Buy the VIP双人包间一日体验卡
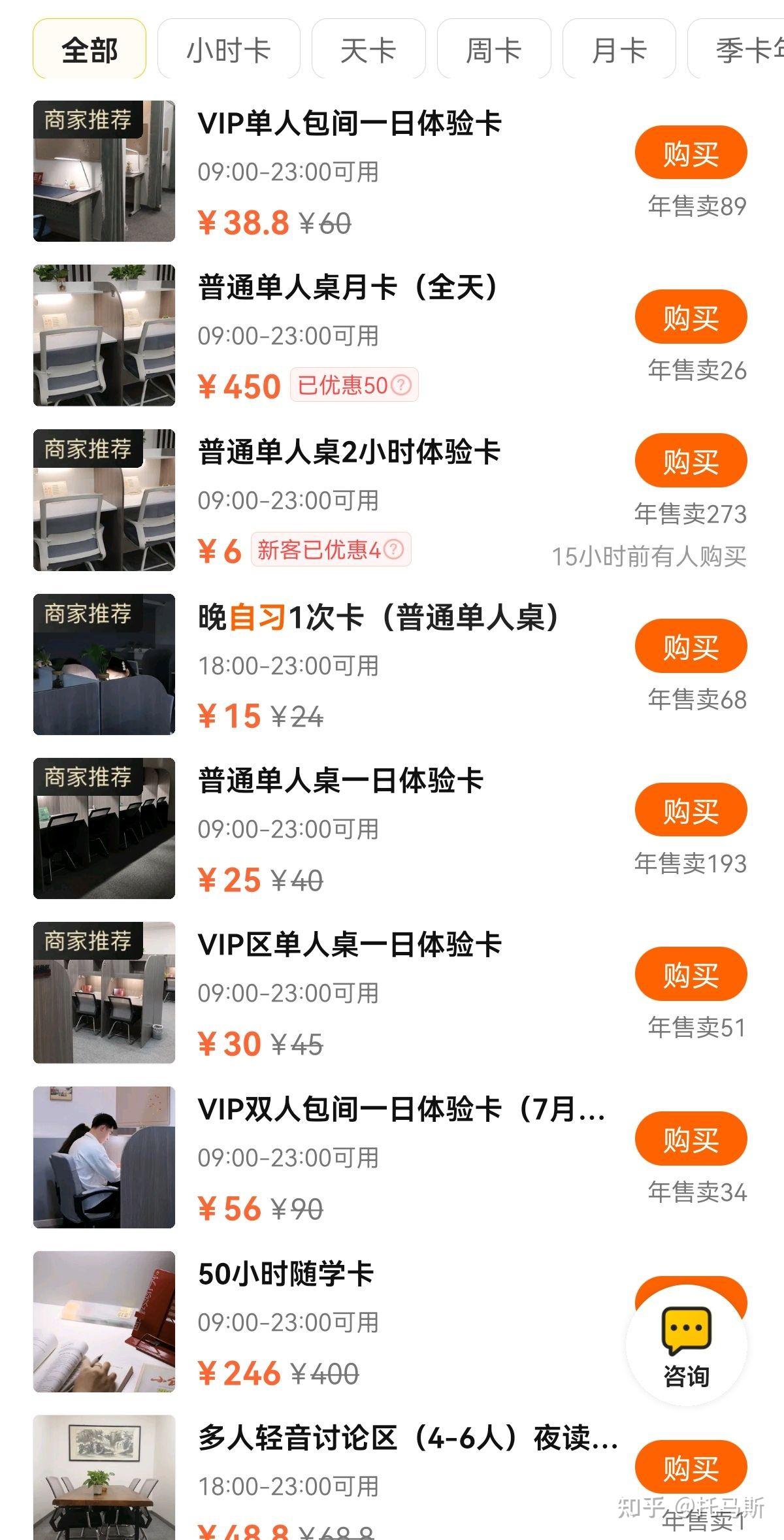The height and width of the screenshot is (1540, 784). 691,1139
